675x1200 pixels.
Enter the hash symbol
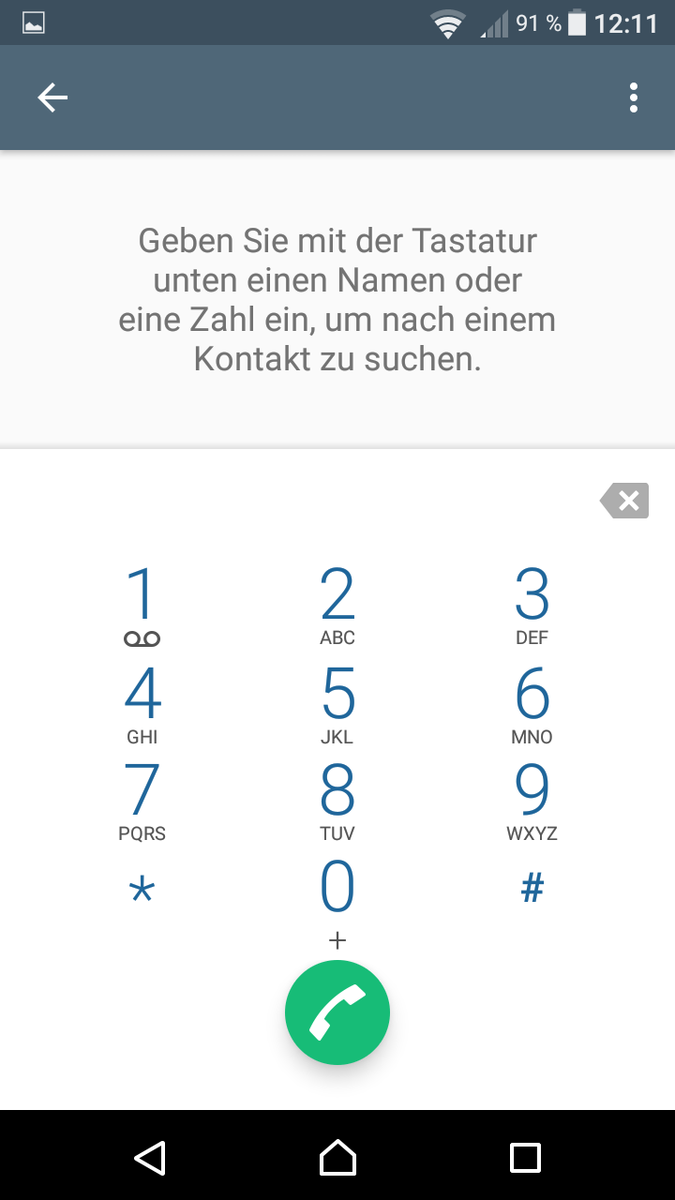(x=532, y=888)
